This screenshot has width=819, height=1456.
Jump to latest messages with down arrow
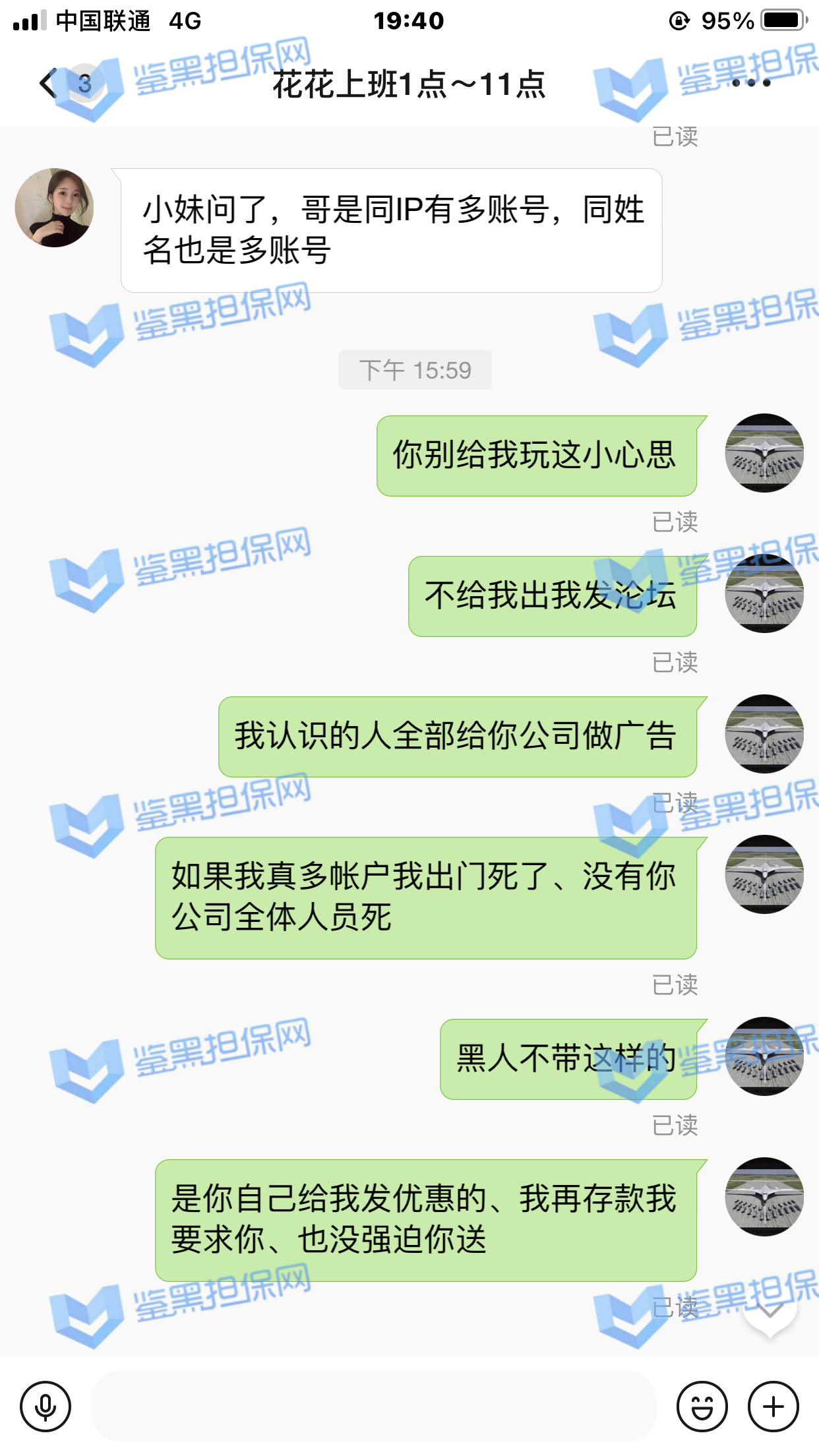pos(770,1312)
